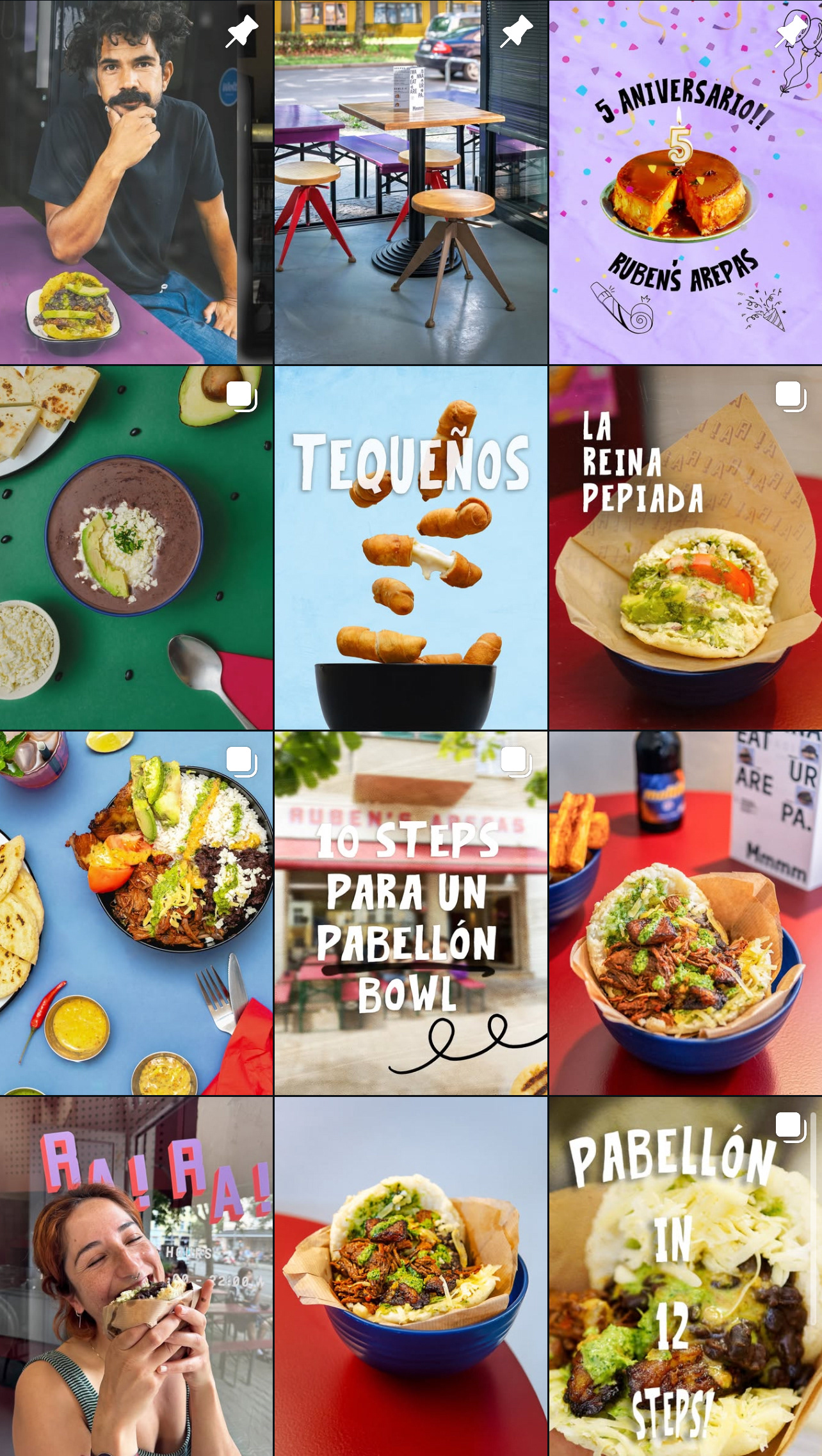Open the pinned post showing the table and stools
The height and width of the screenshot is (1456, 822).
[410, 182]
